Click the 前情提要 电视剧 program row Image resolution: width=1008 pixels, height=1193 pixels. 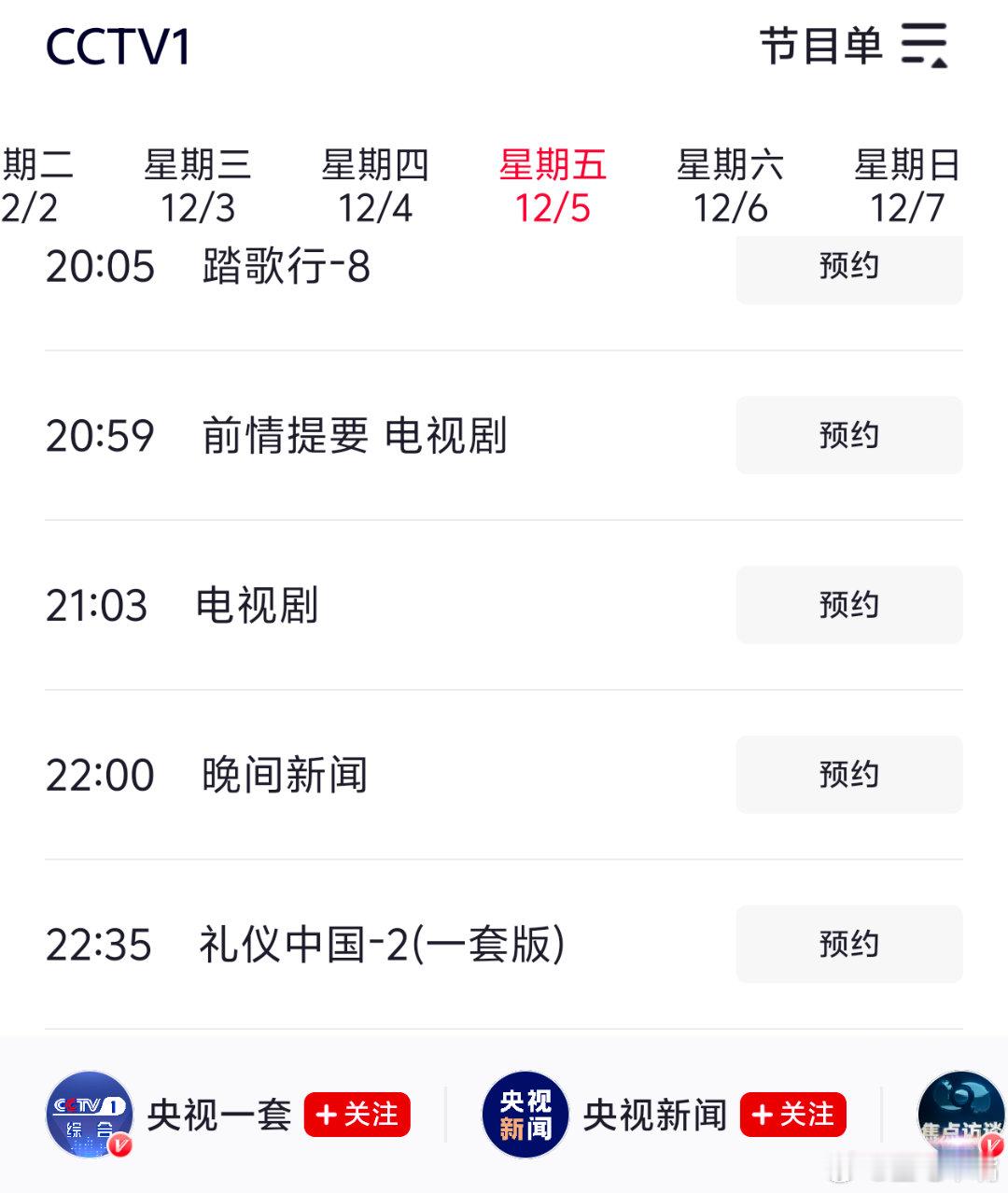(355, 435)
